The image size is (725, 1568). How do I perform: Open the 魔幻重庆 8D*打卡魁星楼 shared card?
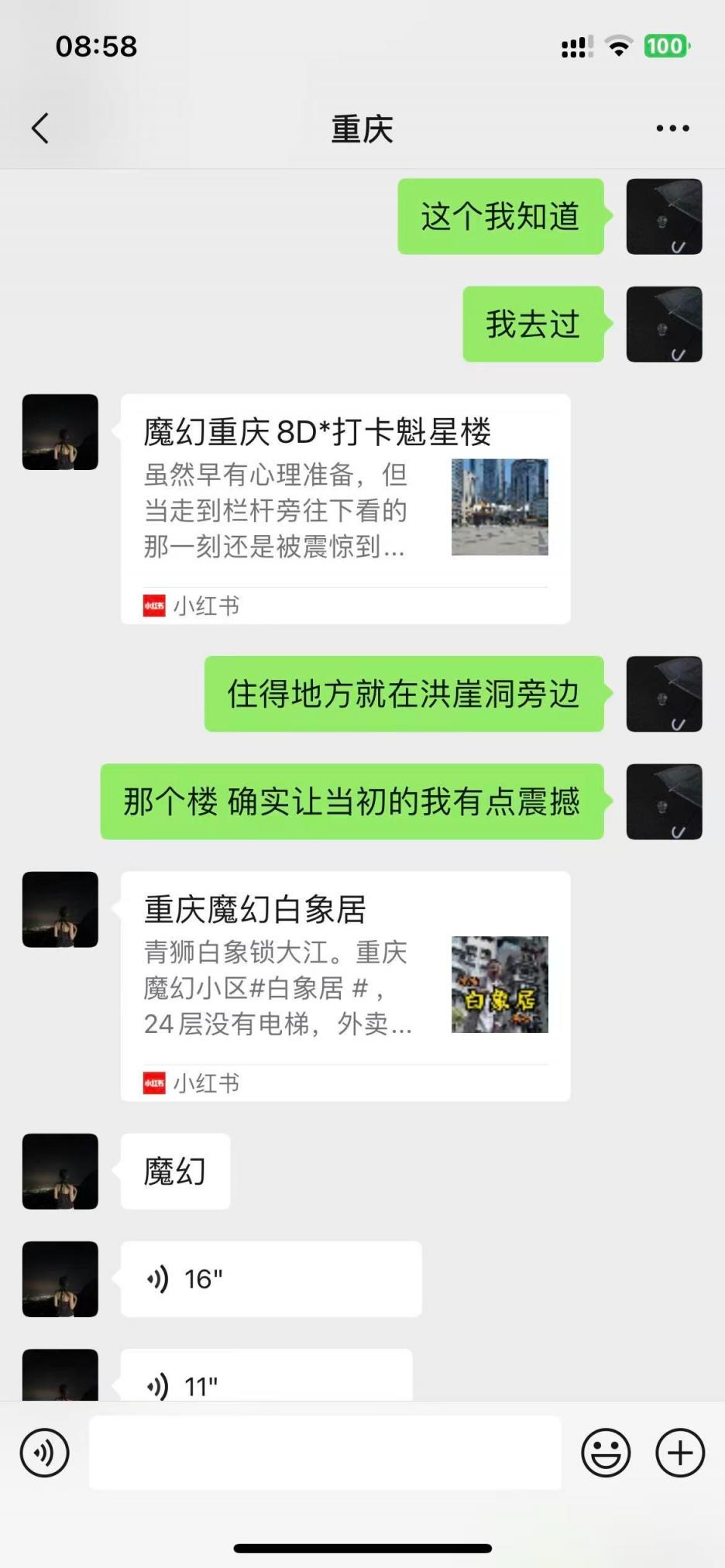tap(345, 508)
